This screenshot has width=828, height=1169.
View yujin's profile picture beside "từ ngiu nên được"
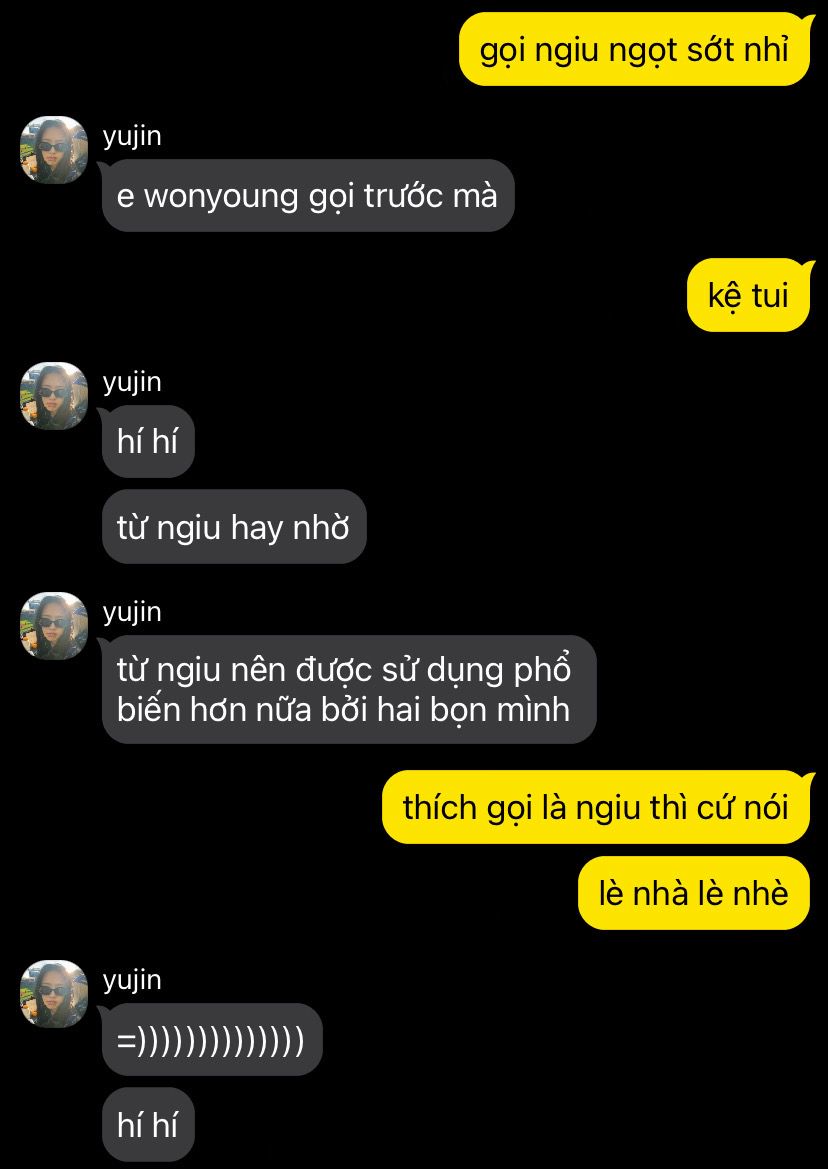(x=54, y=626)
